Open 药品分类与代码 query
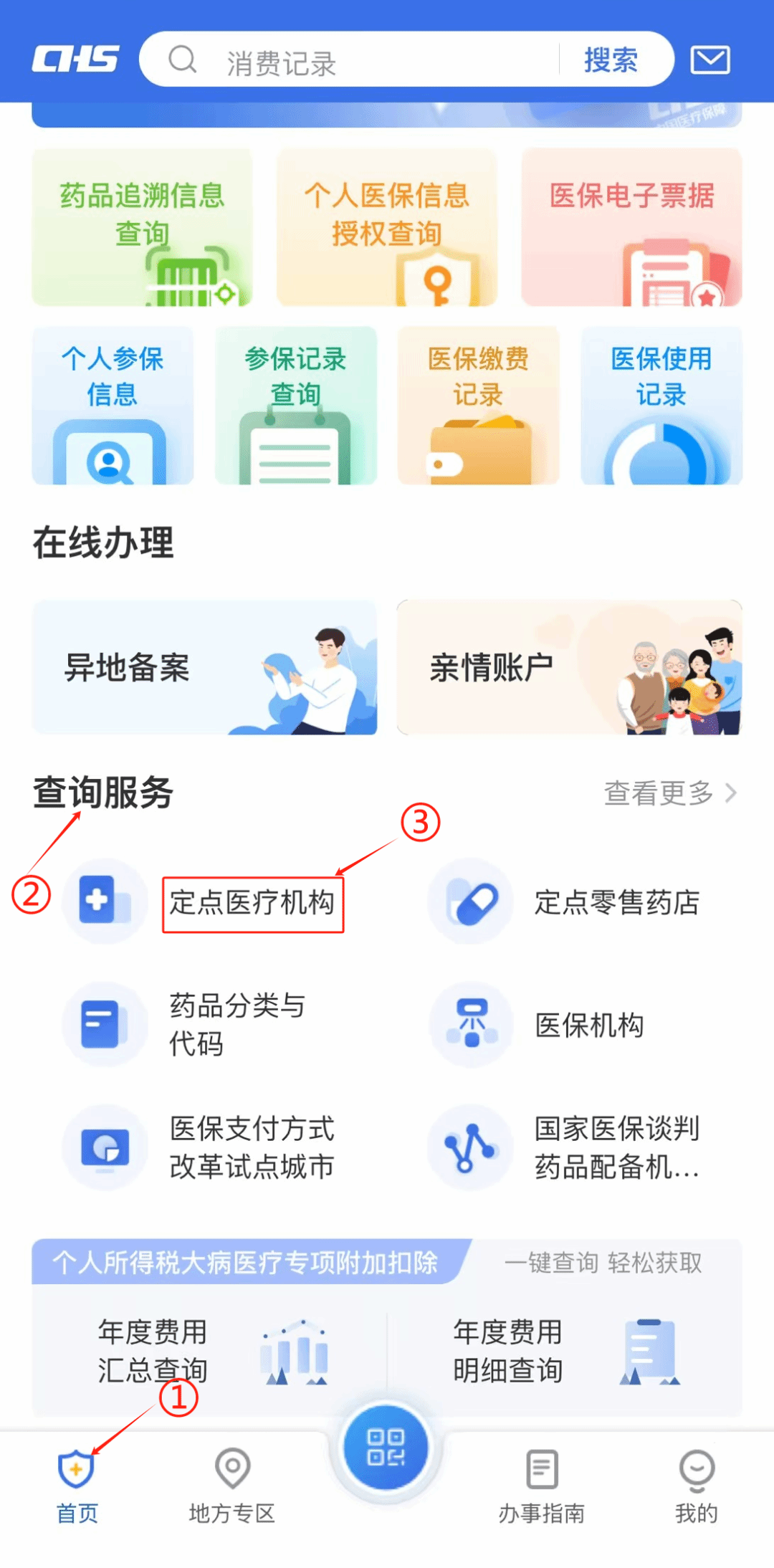 [236, 1025]
